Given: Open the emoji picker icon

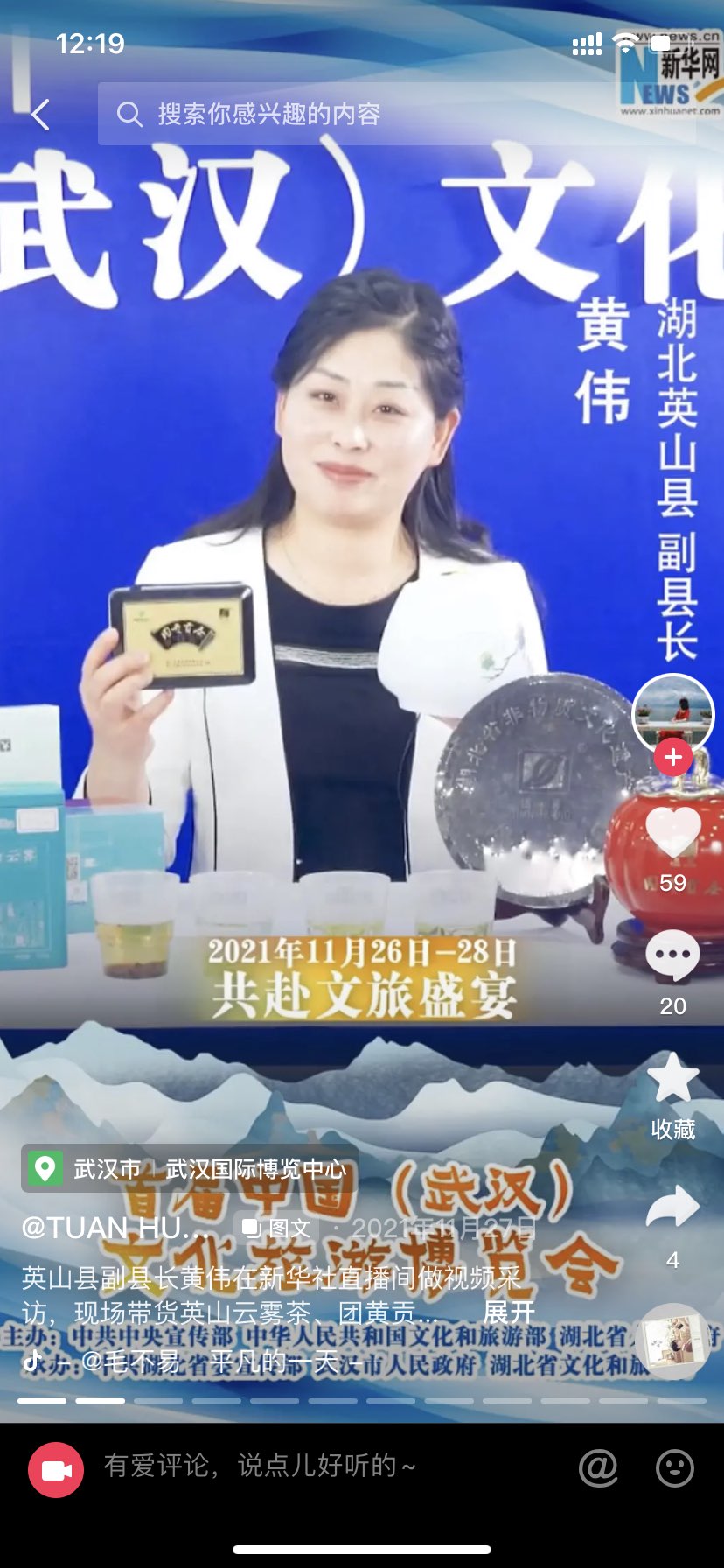Looking at the screenshot, I should coord(675,1467).
